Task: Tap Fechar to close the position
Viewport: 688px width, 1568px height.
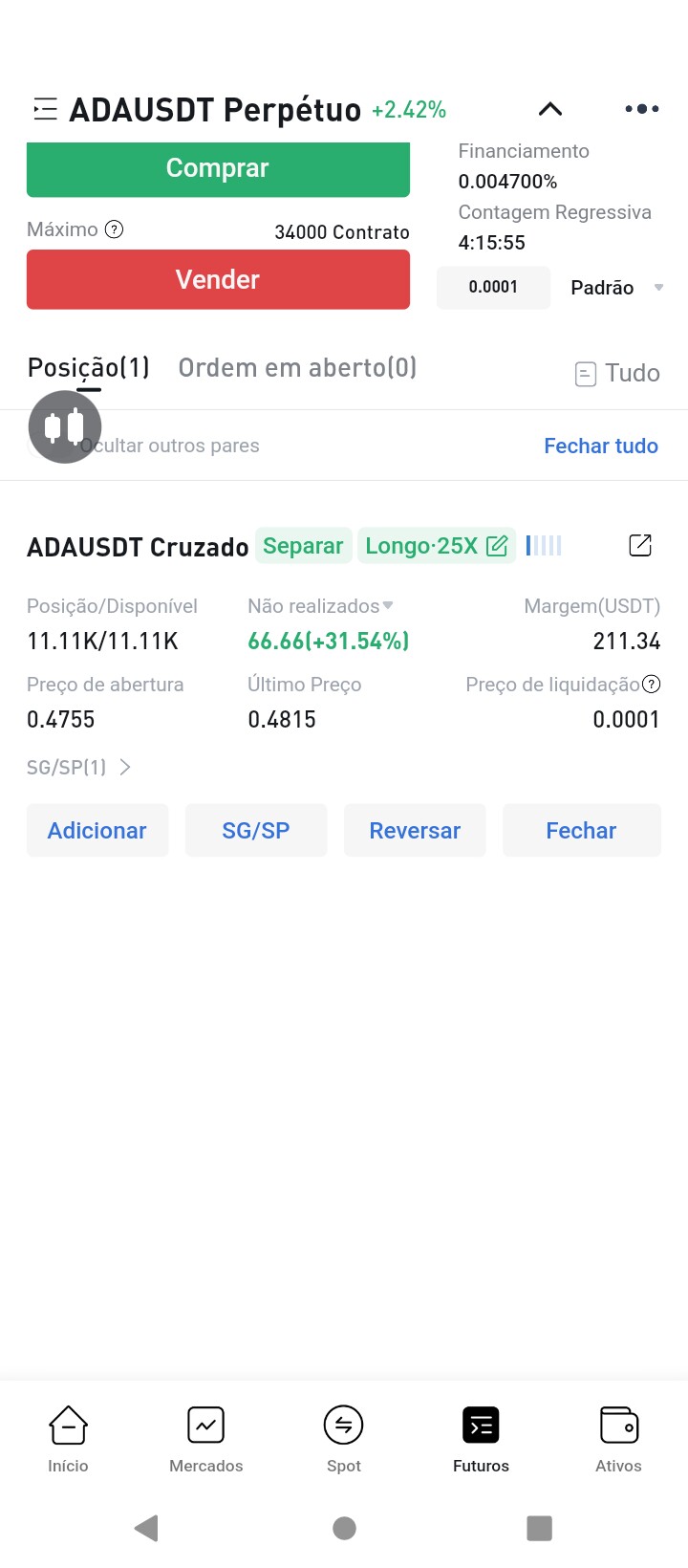Action: click(581, 830)
